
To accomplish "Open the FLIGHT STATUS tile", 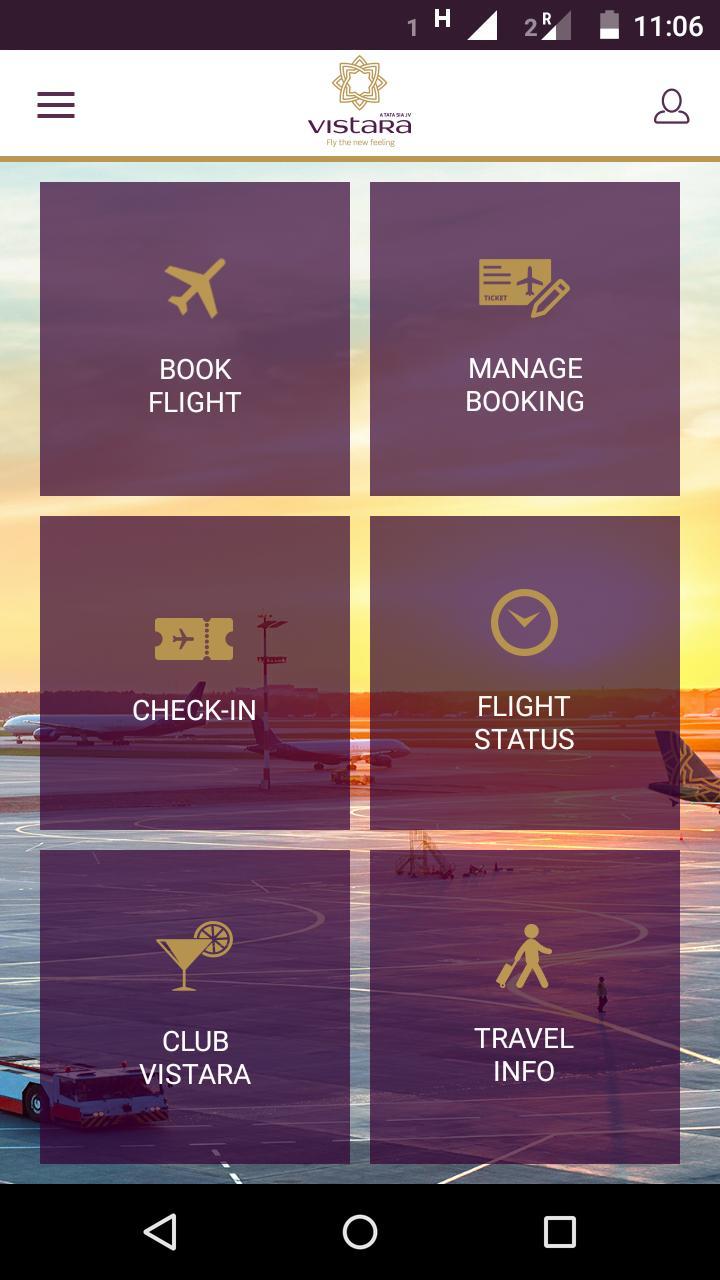I will [x=524, y=672].
